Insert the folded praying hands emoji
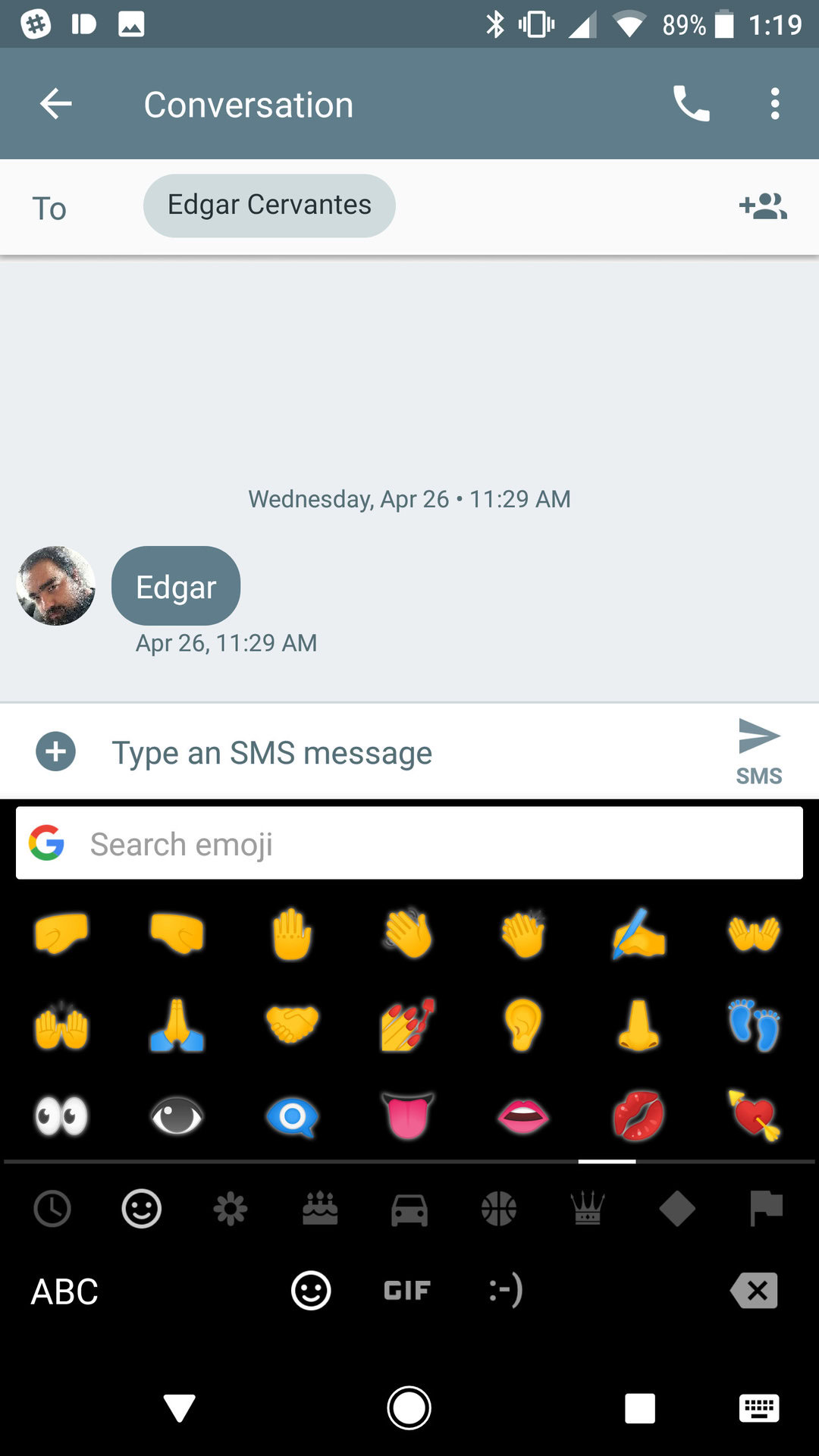 click(x=177, y=1025)
